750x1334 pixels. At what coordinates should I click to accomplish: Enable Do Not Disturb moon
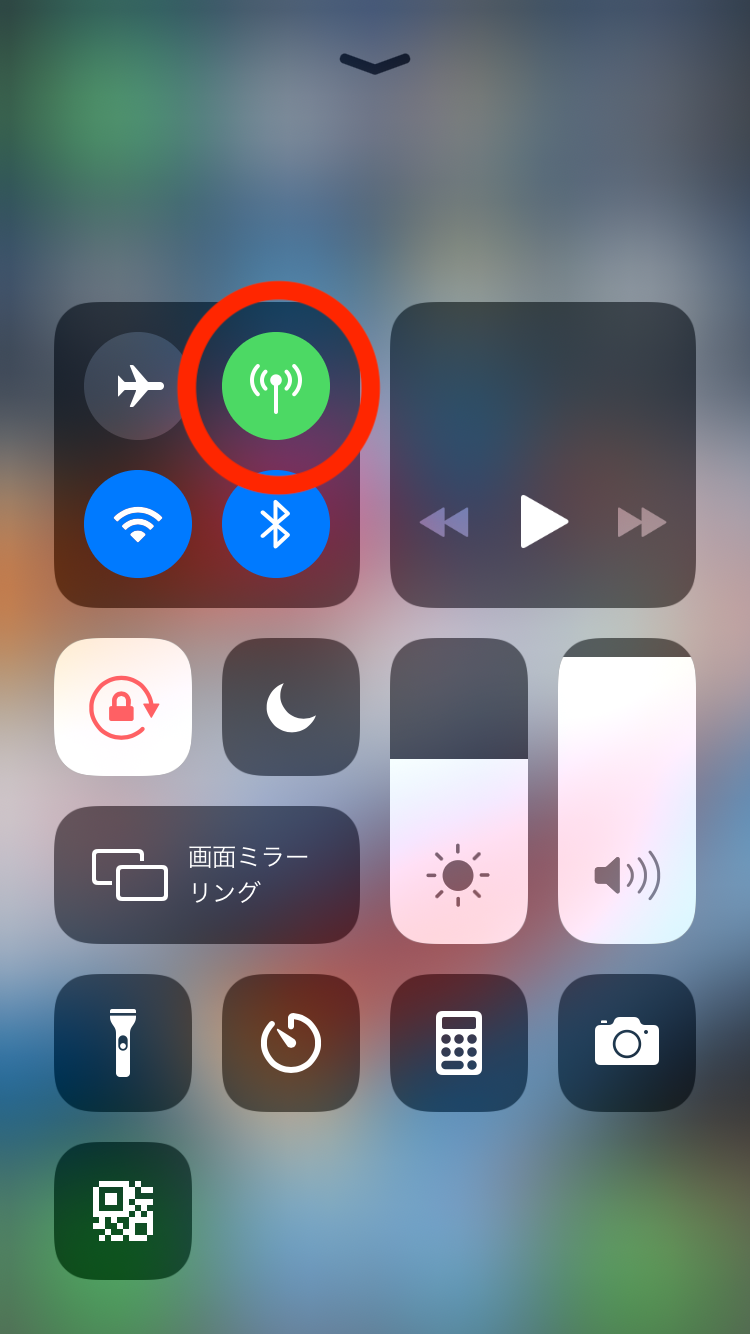point(291,707)
